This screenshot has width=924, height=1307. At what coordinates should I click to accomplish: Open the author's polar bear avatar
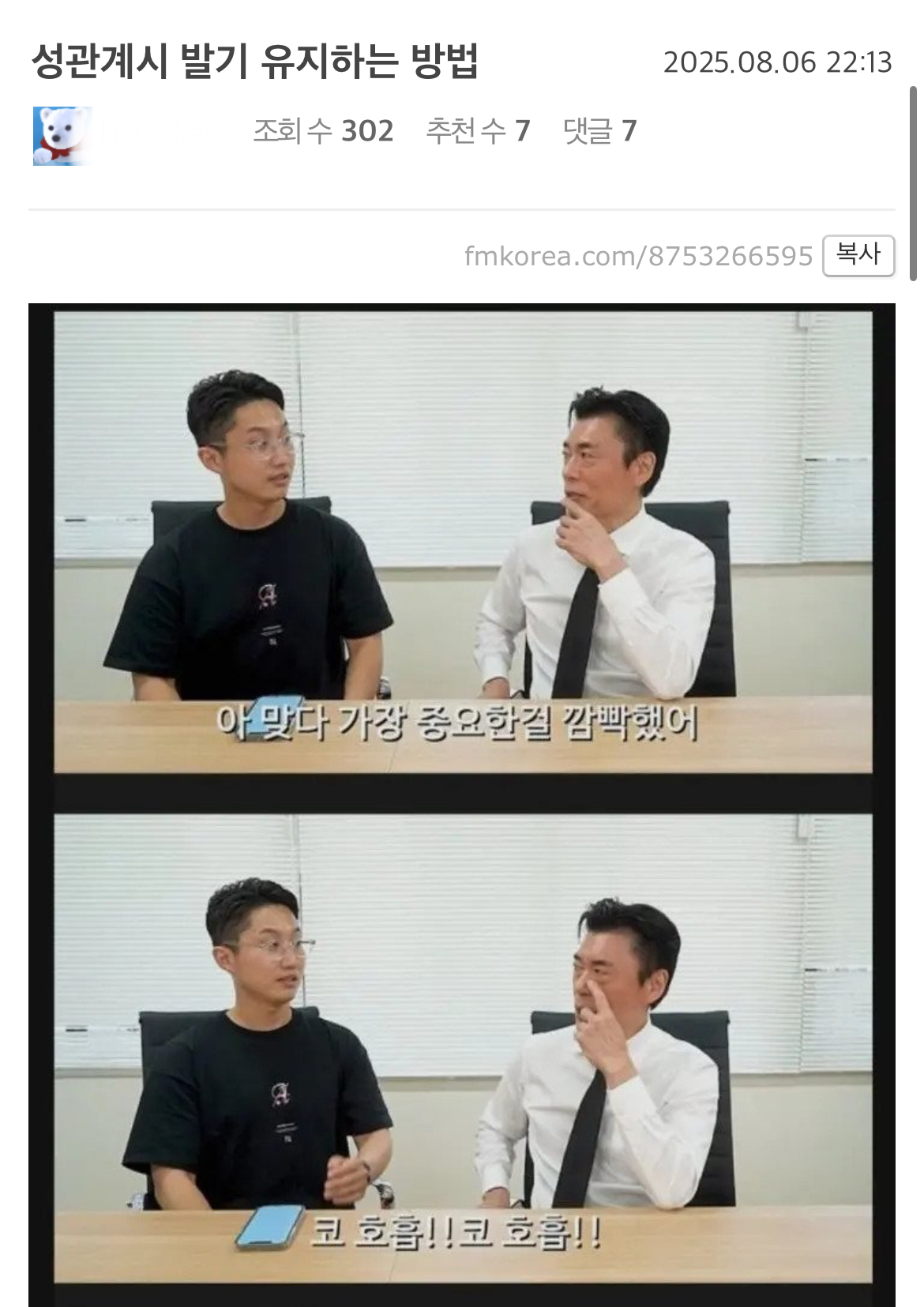click(62, 136)
